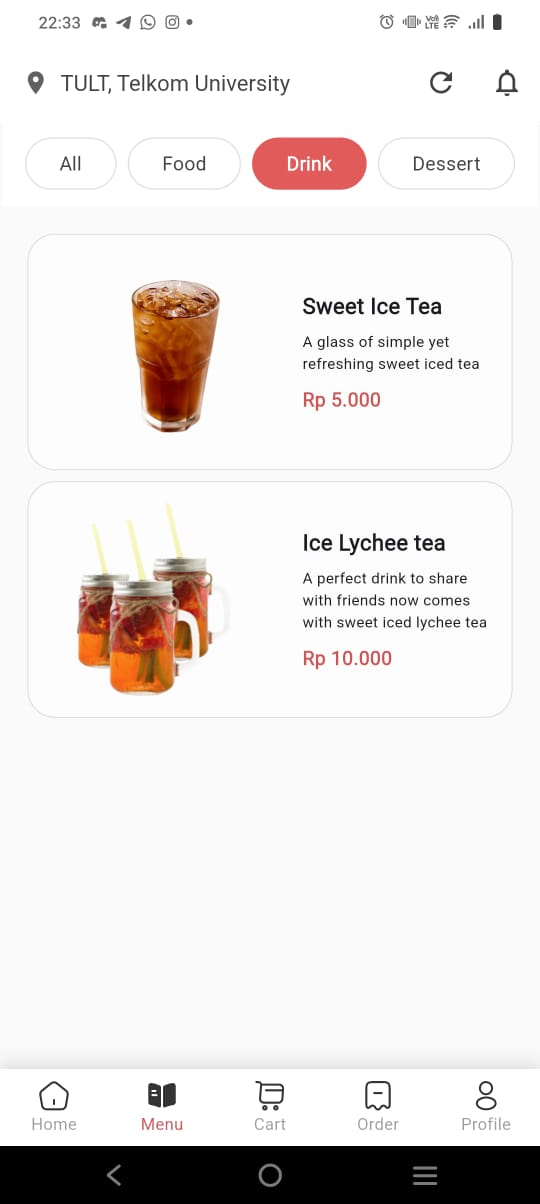Screen dimensions: 540x1204
Task: Open the Profile tab
Action: tap(486, 1106)
